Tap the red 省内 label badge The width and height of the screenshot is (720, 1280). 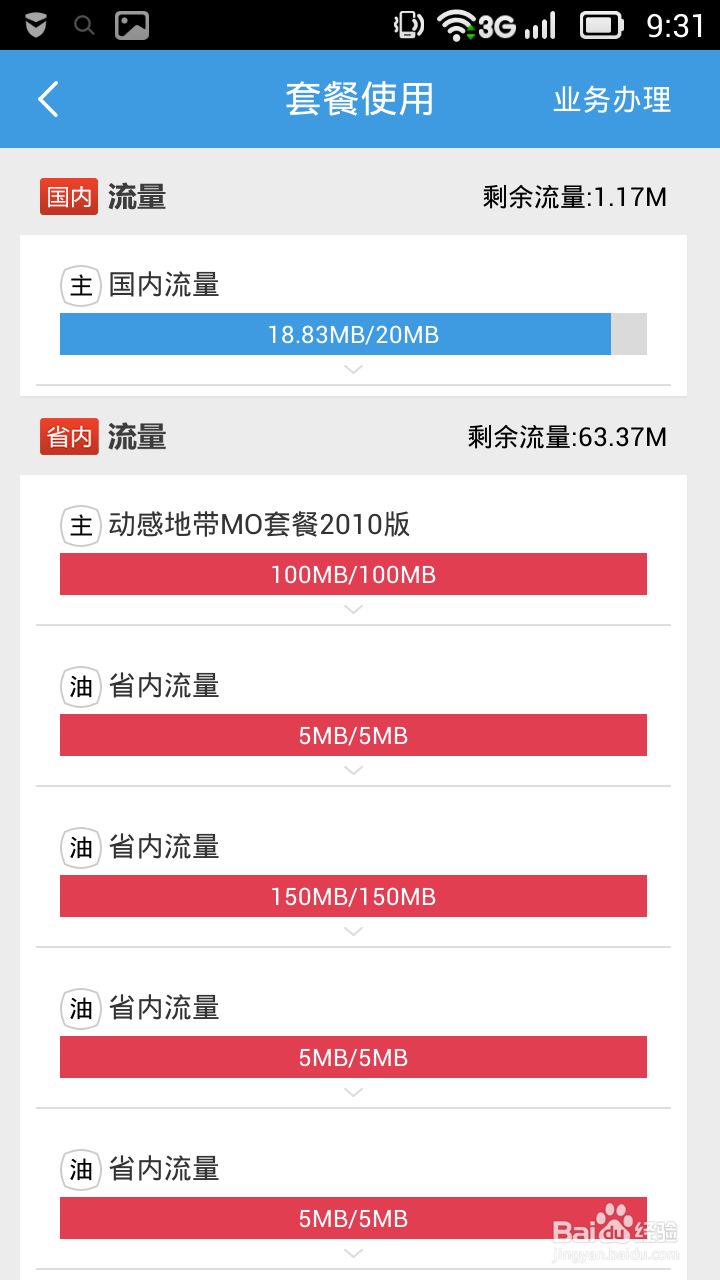tap(68, 437)
